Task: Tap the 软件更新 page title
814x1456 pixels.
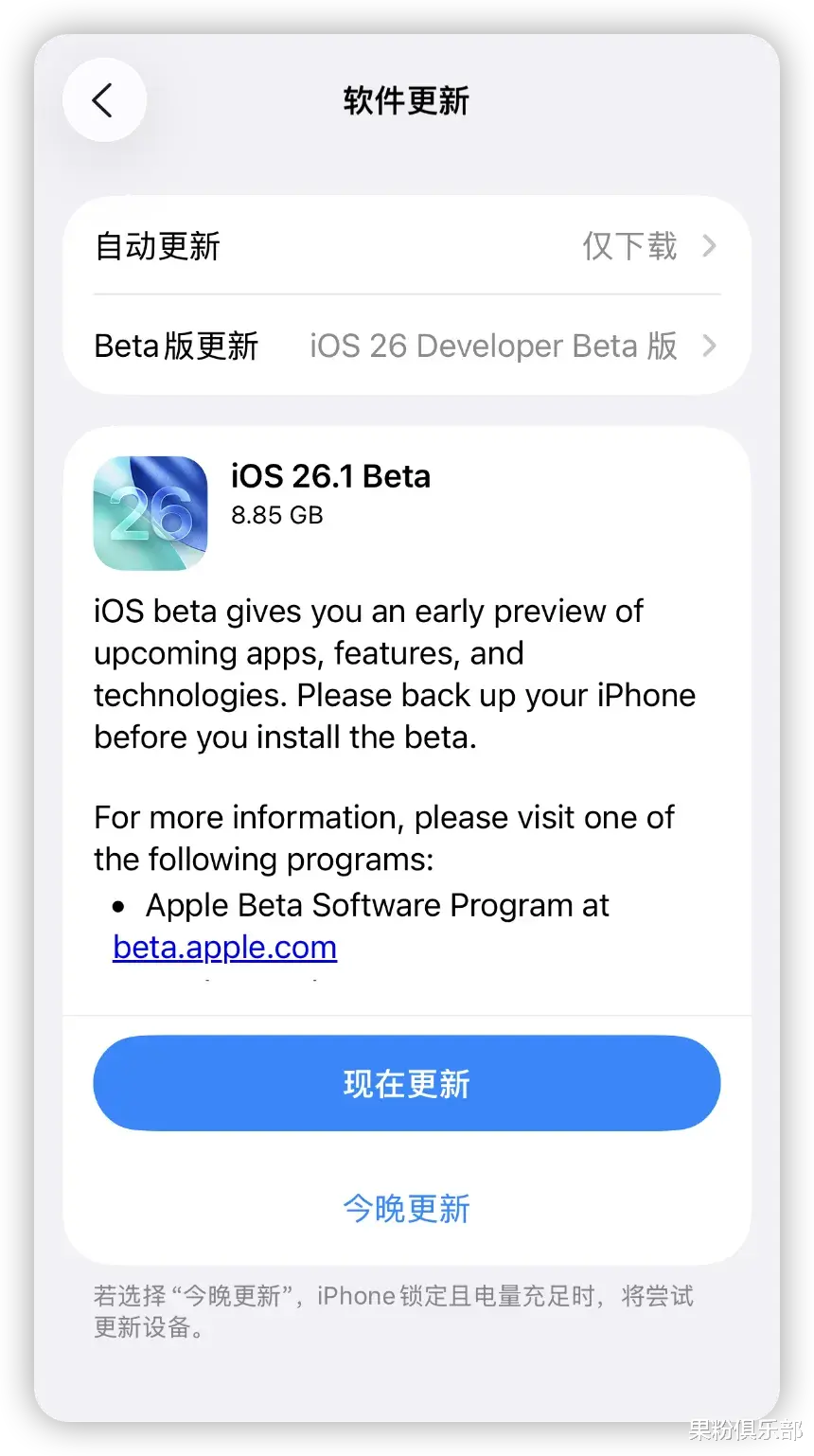Action: coord(406,101)
